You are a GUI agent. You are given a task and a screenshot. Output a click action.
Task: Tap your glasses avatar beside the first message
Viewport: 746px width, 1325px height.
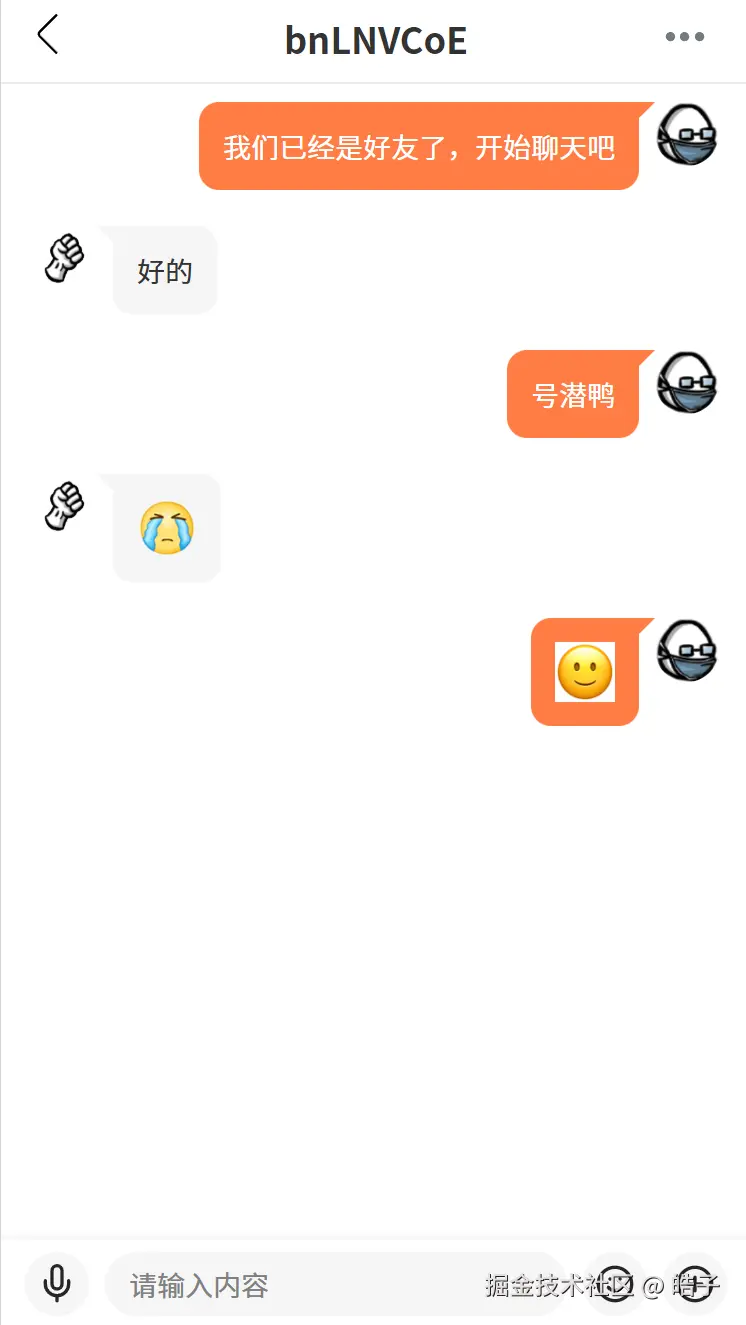pos(686,135)
